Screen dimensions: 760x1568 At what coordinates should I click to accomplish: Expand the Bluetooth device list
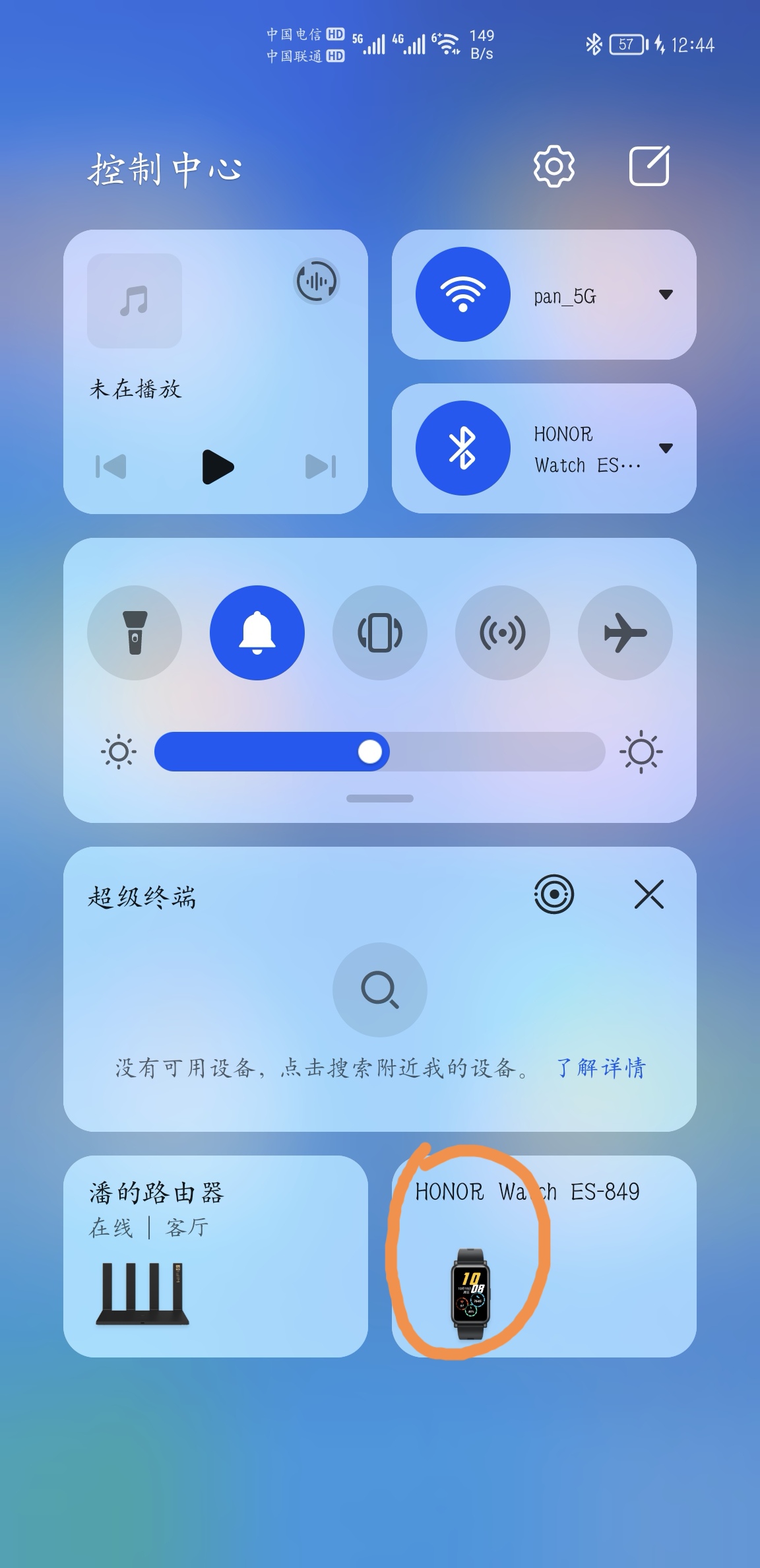pyautogui.click(x=666, y=449)
